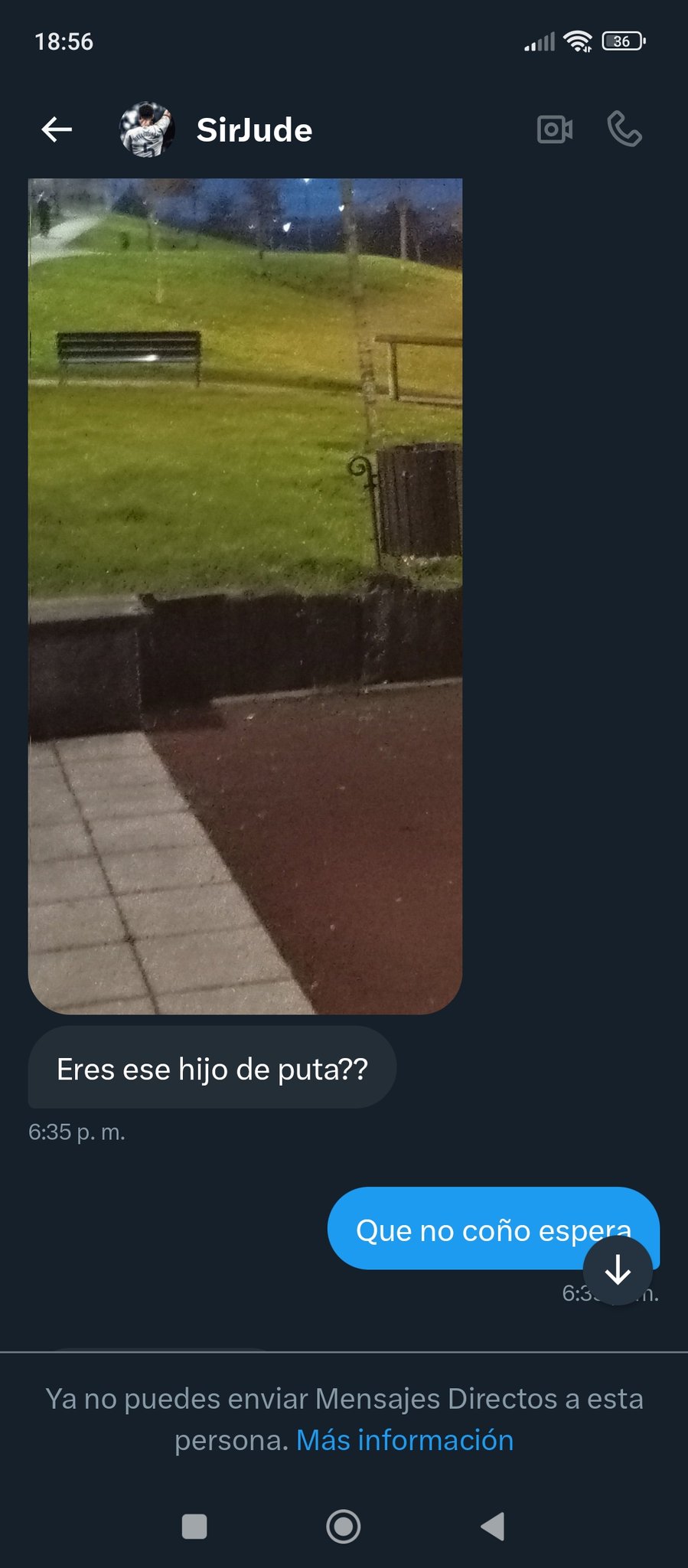Tap the park bench in the photo

point(130,354)
